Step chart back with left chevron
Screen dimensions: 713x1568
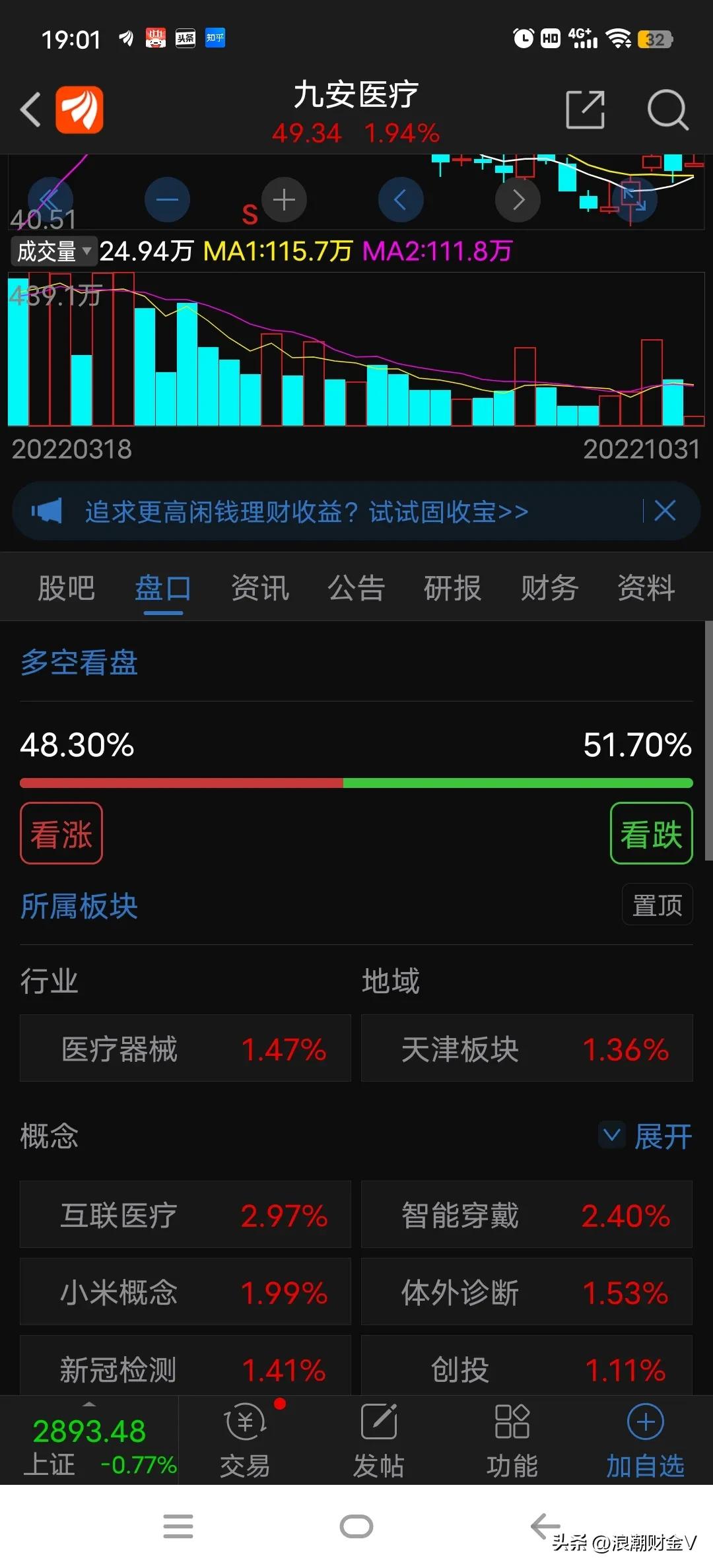(400, 199)
